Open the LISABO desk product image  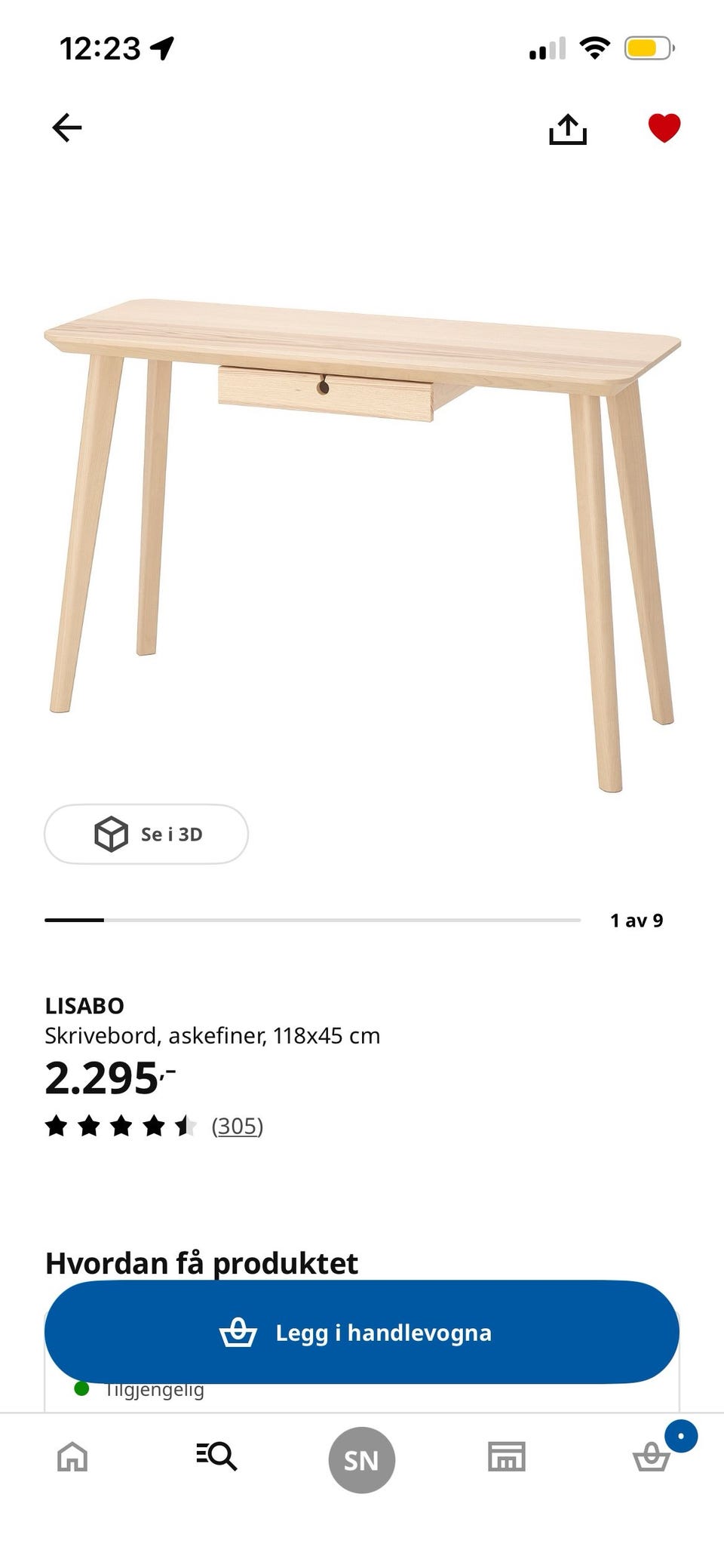click(x=363, y=544)
